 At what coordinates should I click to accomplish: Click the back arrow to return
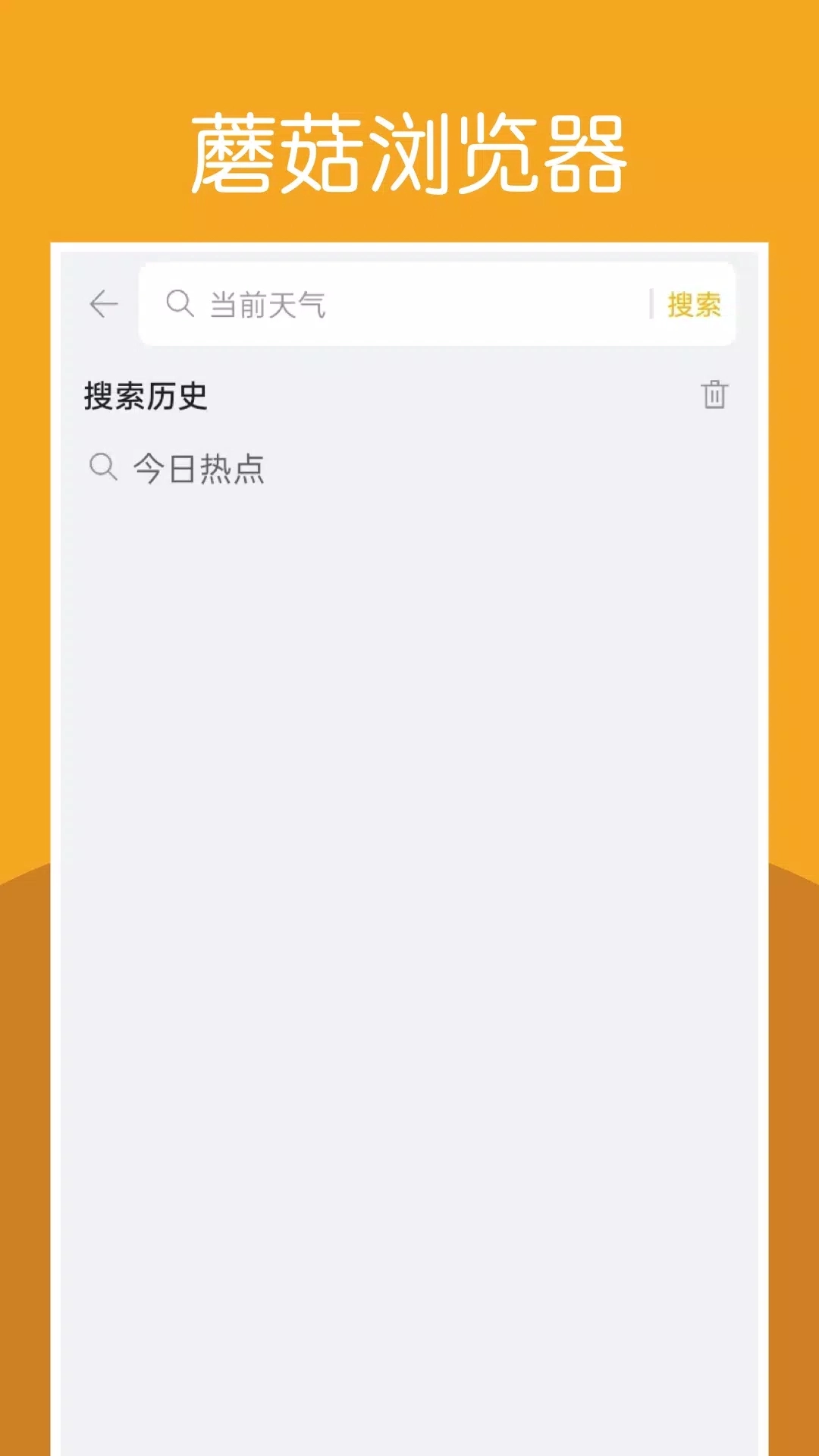coord(103,303)
